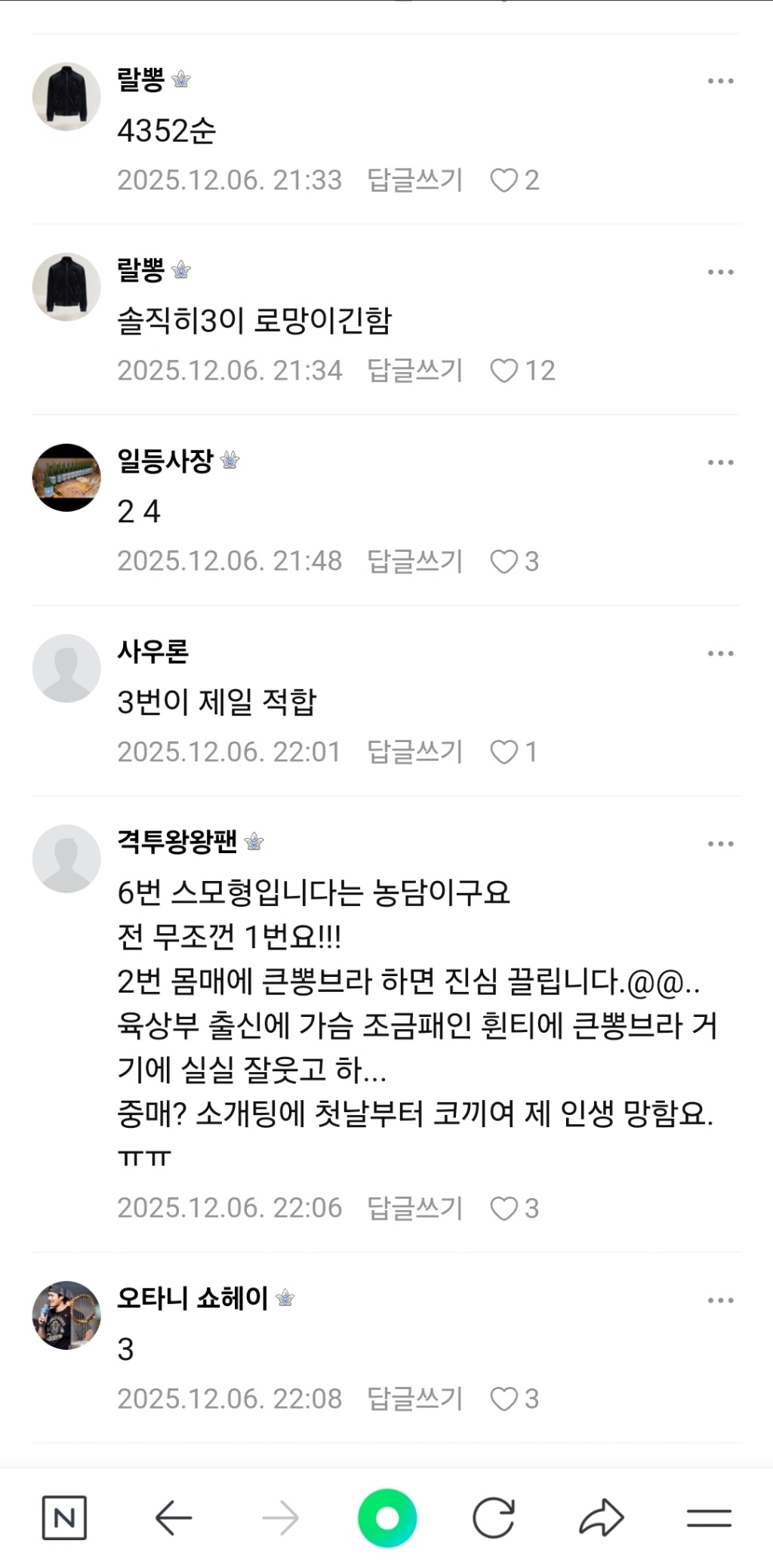This screenshot has height=1568, width=773.
Task: Like 격투왕왕팬's long comment
Action: pos(504,1209)
